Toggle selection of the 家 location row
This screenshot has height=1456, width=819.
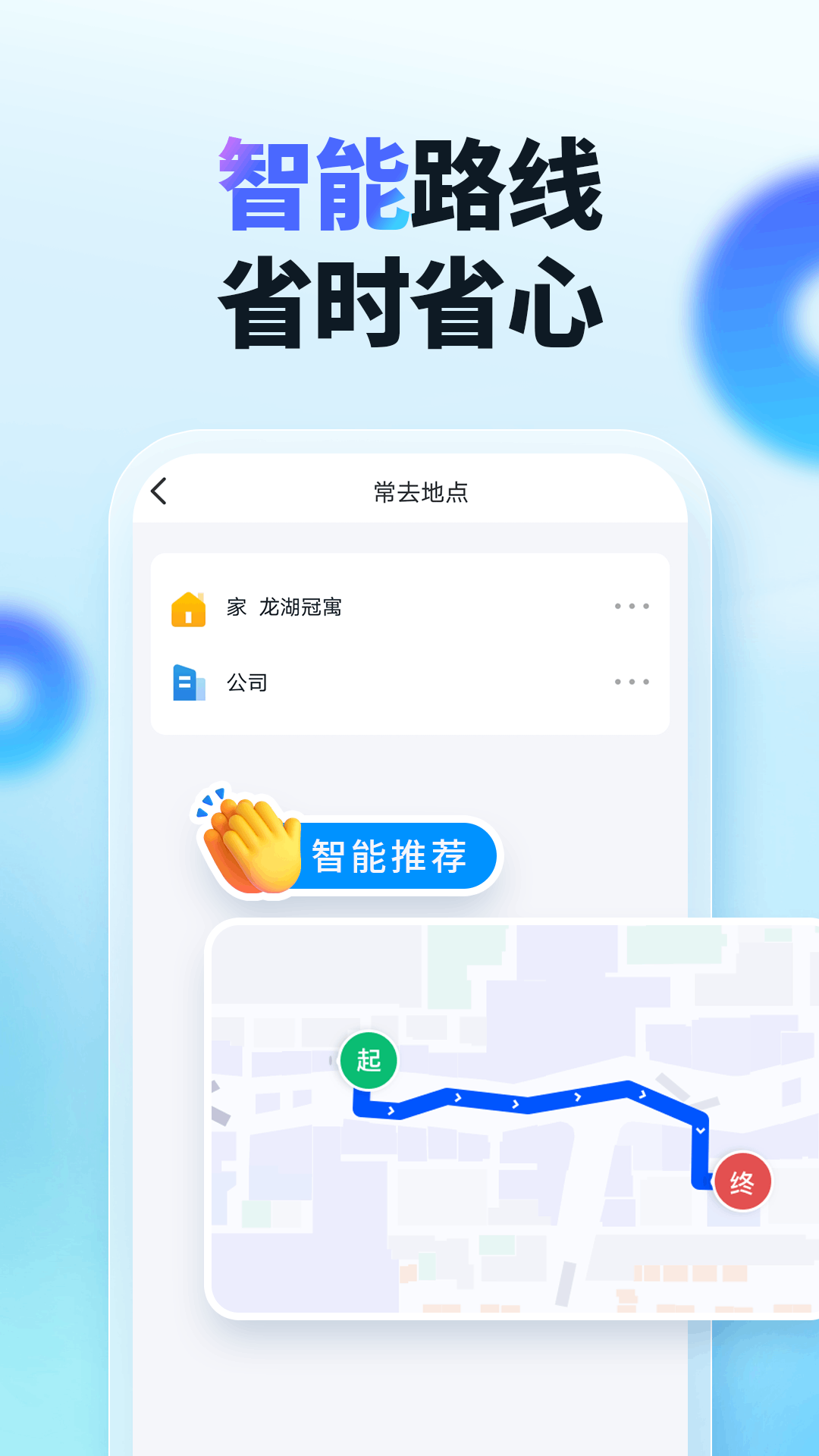[x=409, y=607]
